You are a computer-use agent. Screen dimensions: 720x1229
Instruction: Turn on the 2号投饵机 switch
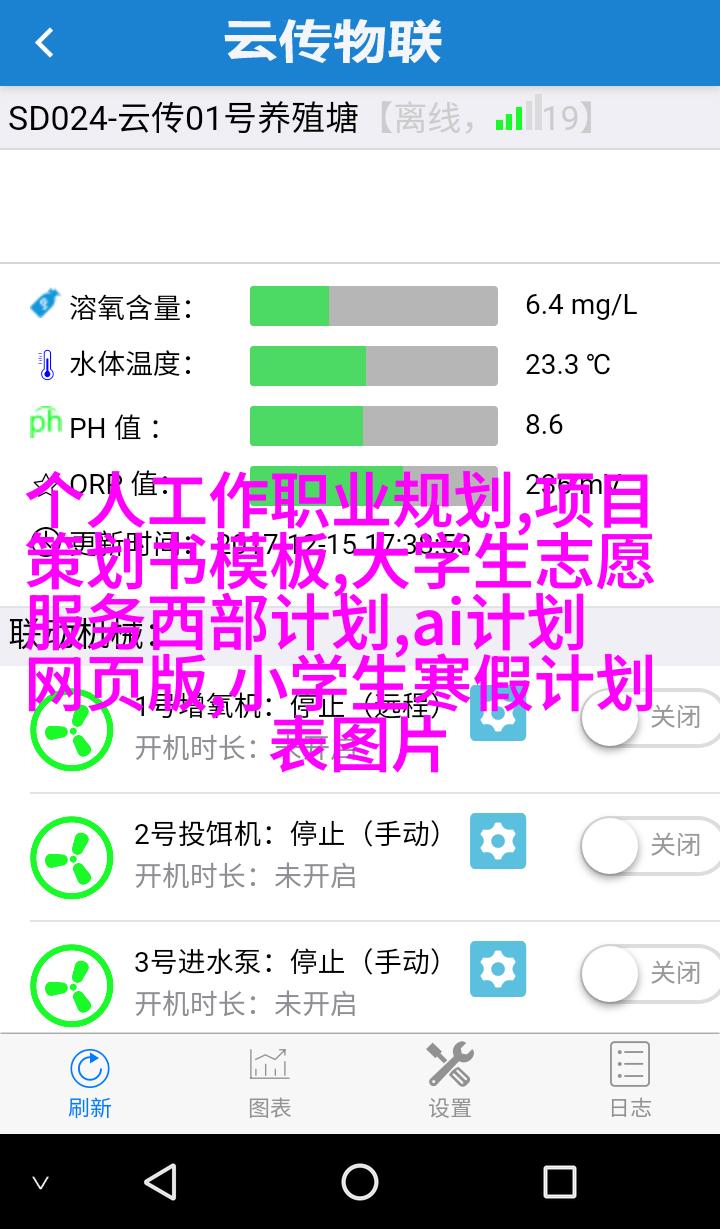[x=650, y=845]
